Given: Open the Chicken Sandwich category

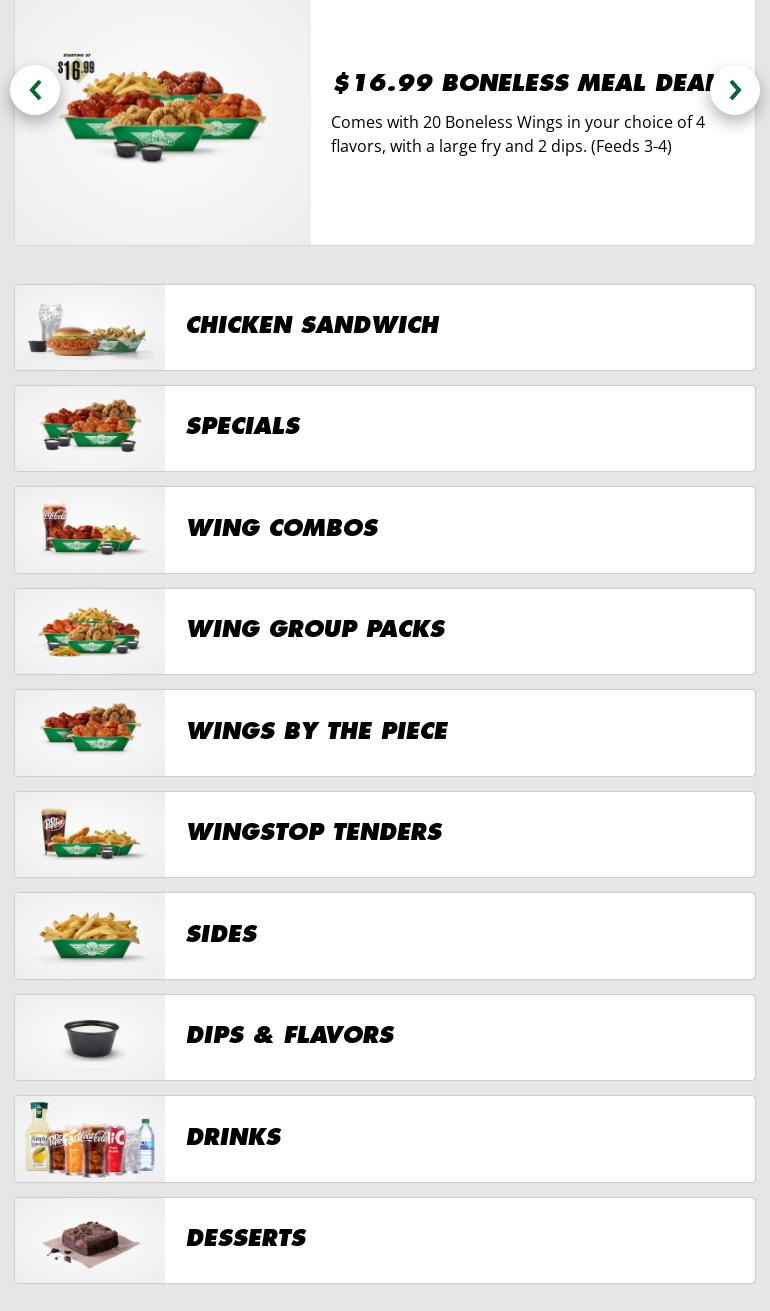Looking at the screenshot, I should pyautogui.click(x=385, y=327).
